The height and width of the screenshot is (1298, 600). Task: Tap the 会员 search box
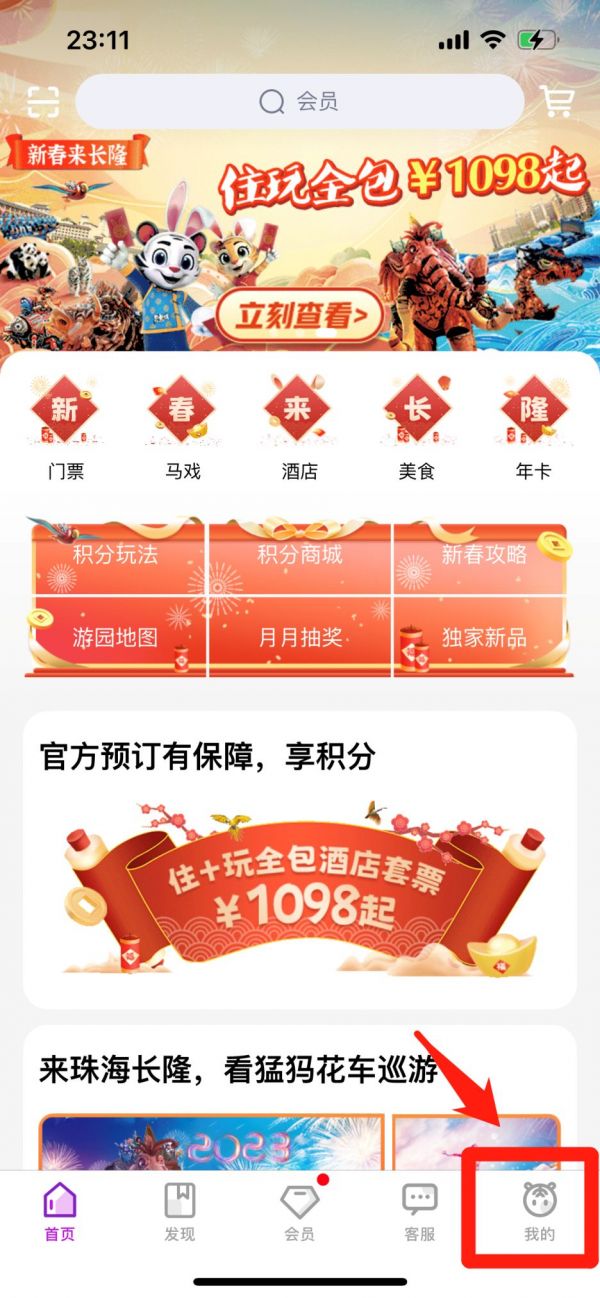tap(299, 101)
